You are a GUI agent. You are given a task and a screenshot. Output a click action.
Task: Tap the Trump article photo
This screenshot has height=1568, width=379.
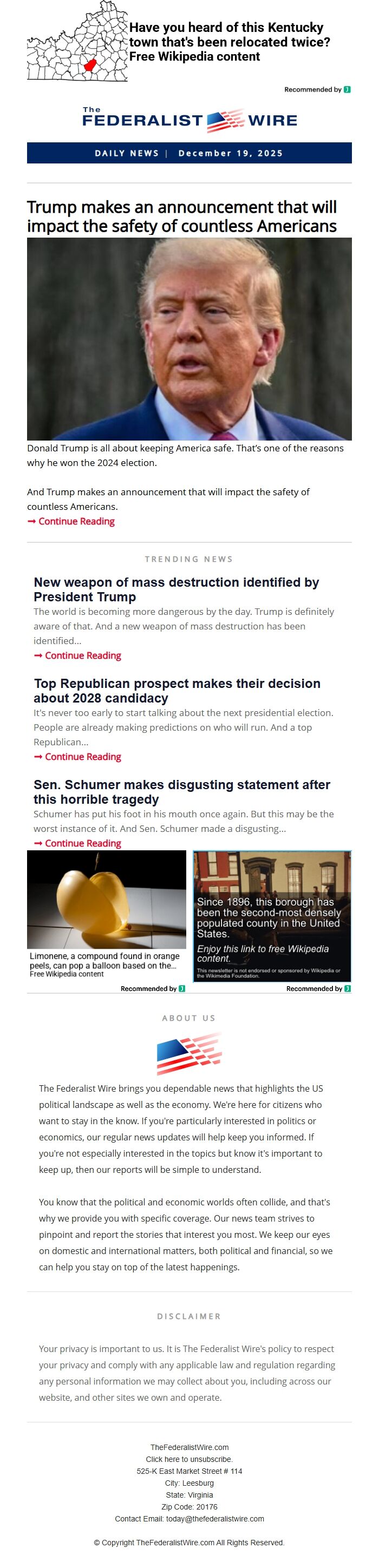pos(189,338)
